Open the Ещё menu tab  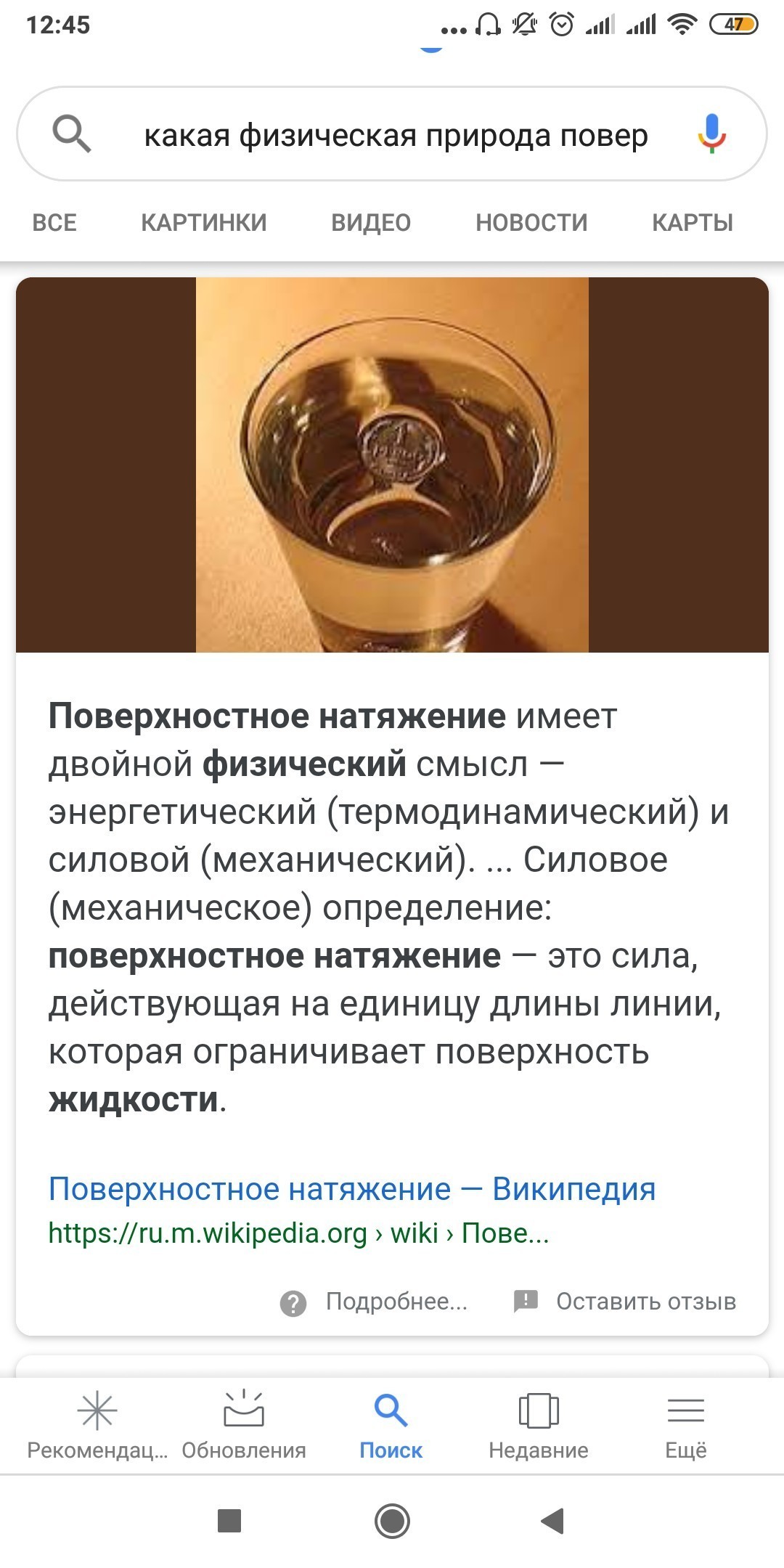click(x=685, y=1425)
